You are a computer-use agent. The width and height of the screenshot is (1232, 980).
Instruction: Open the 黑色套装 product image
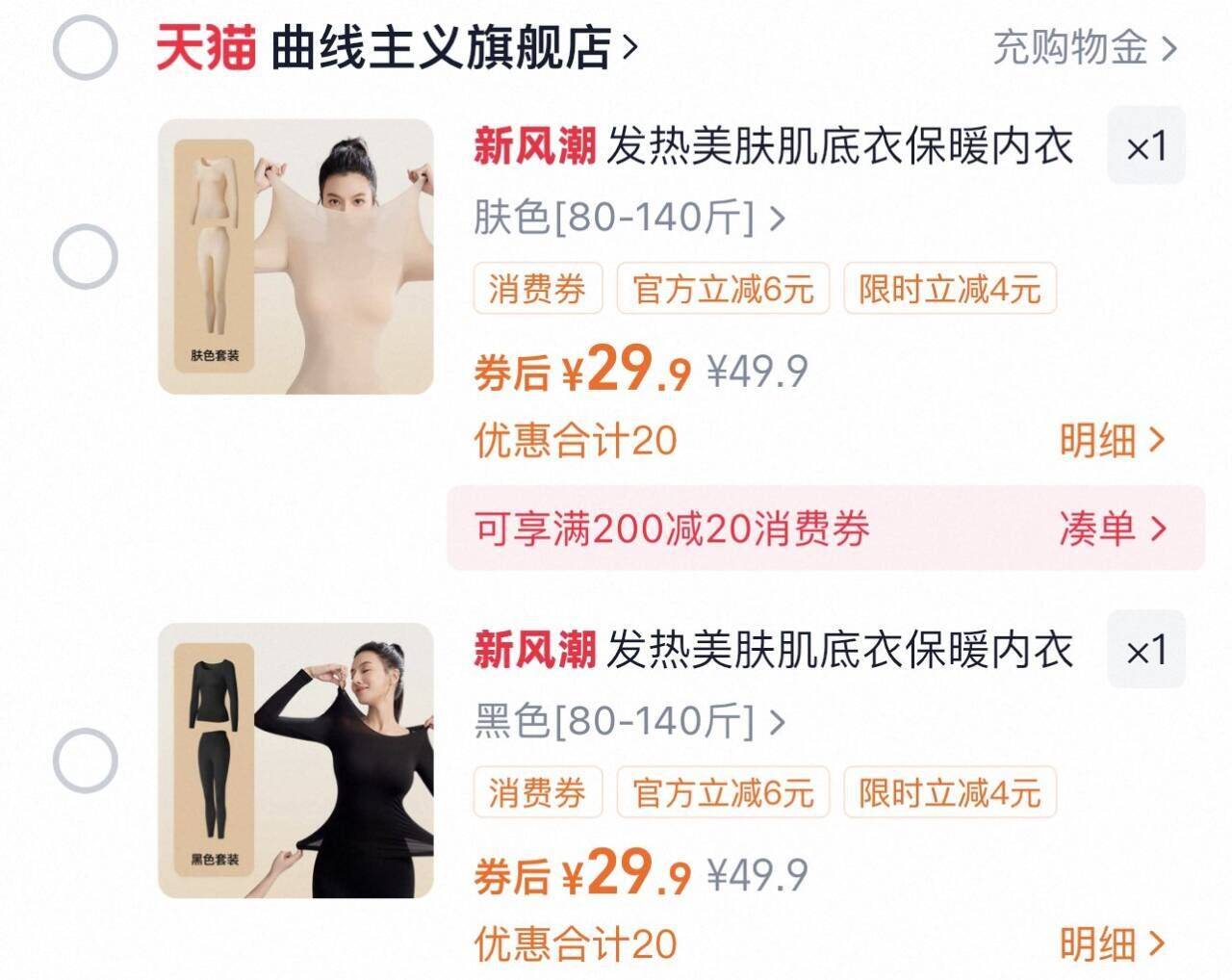(x=295, y=761)
